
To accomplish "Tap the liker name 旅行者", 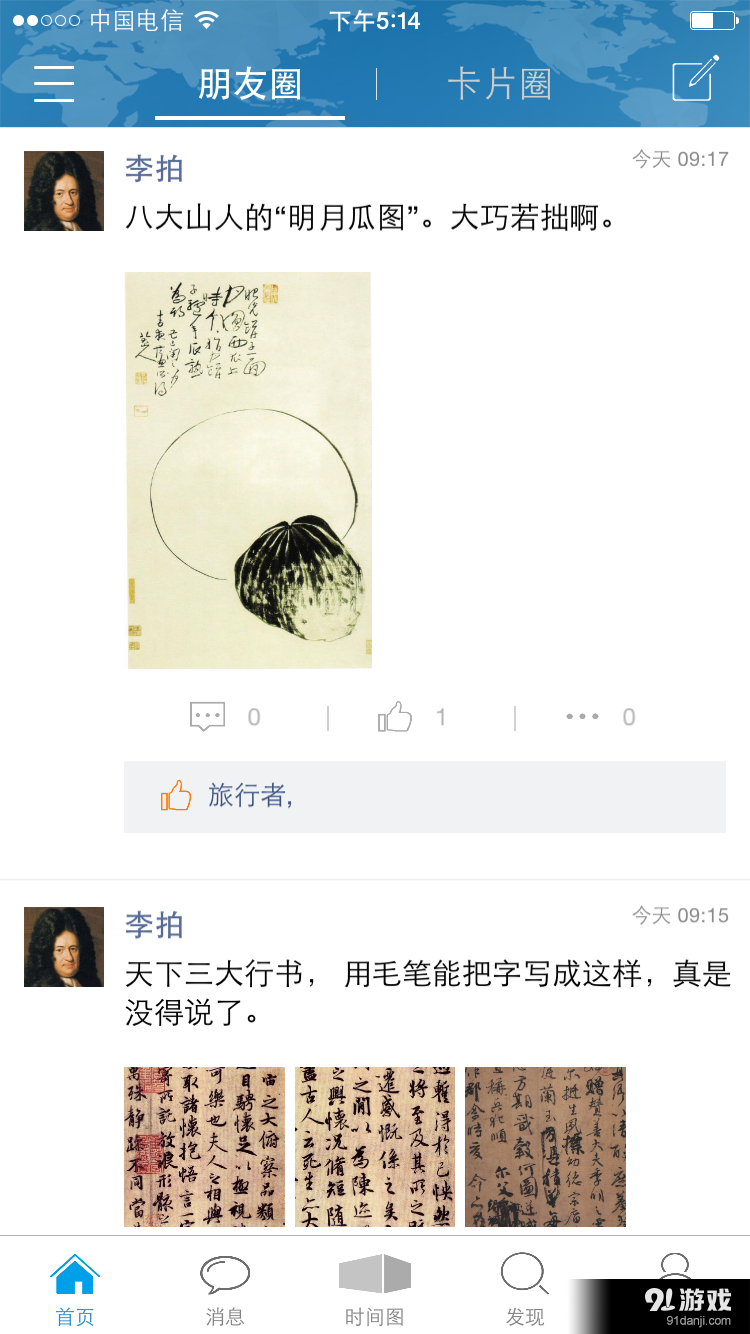I will click(x=251, y=796).
